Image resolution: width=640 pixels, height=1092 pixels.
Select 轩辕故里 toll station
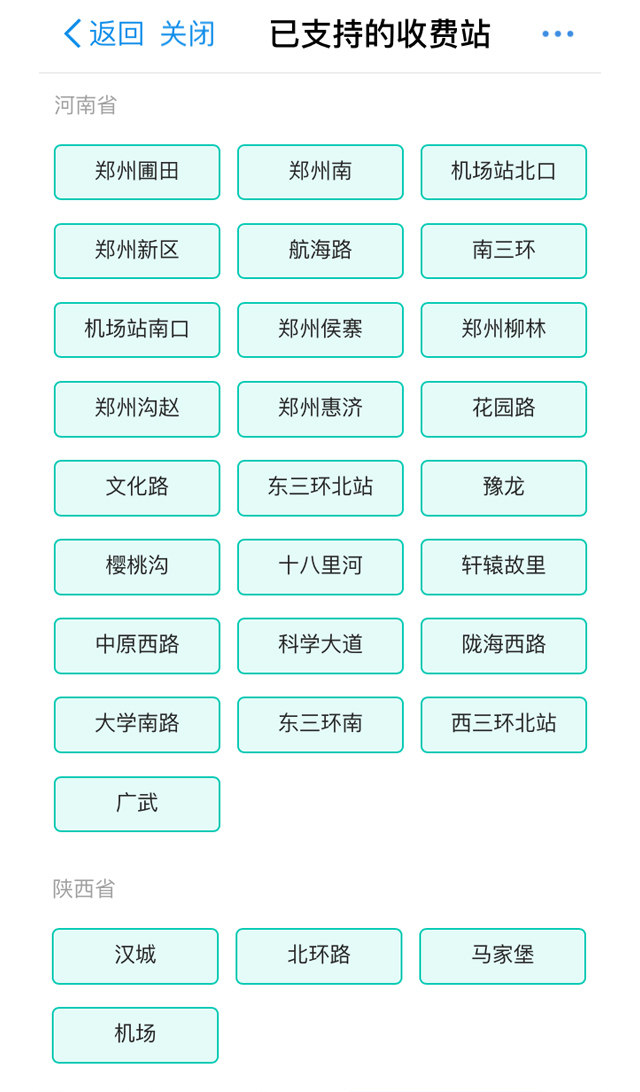click(503, 567)
